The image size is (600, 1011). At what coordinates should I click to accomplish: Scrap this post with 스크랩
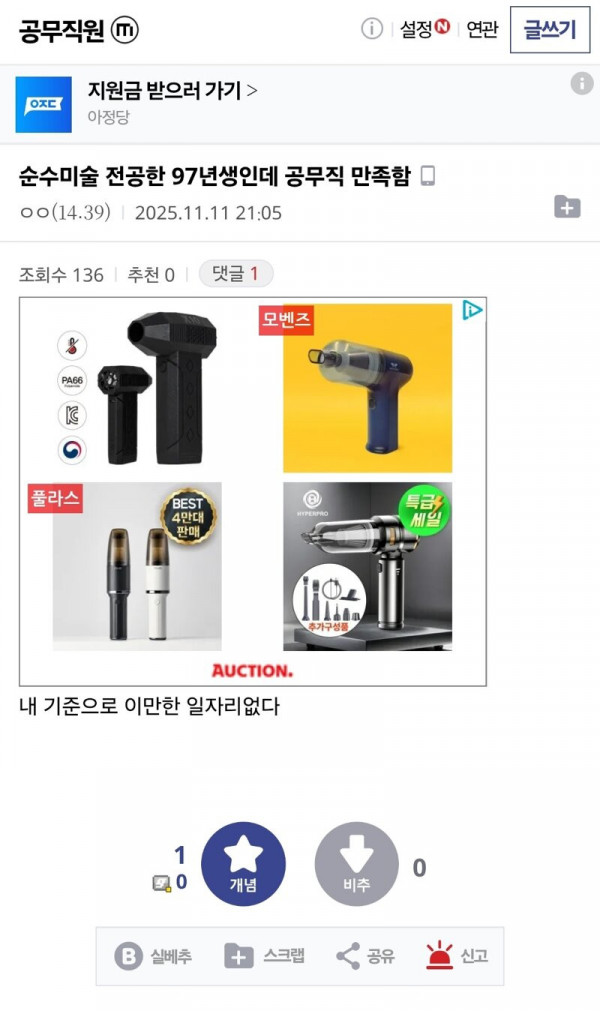coord(264,956)
